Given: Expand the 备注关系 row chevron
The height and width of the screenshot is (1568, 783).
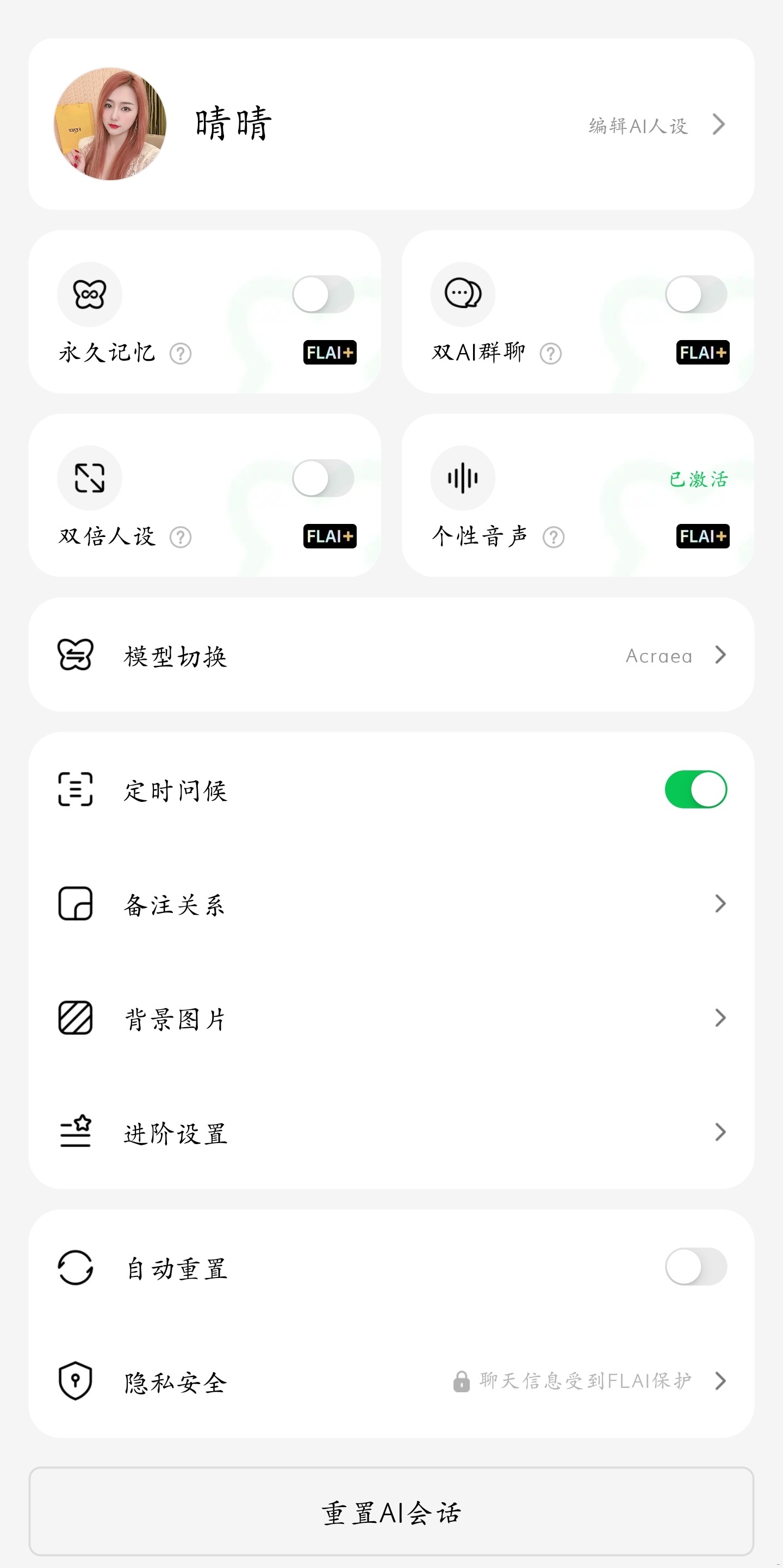Looking at the screenshot, I should [x=720, y=904].
